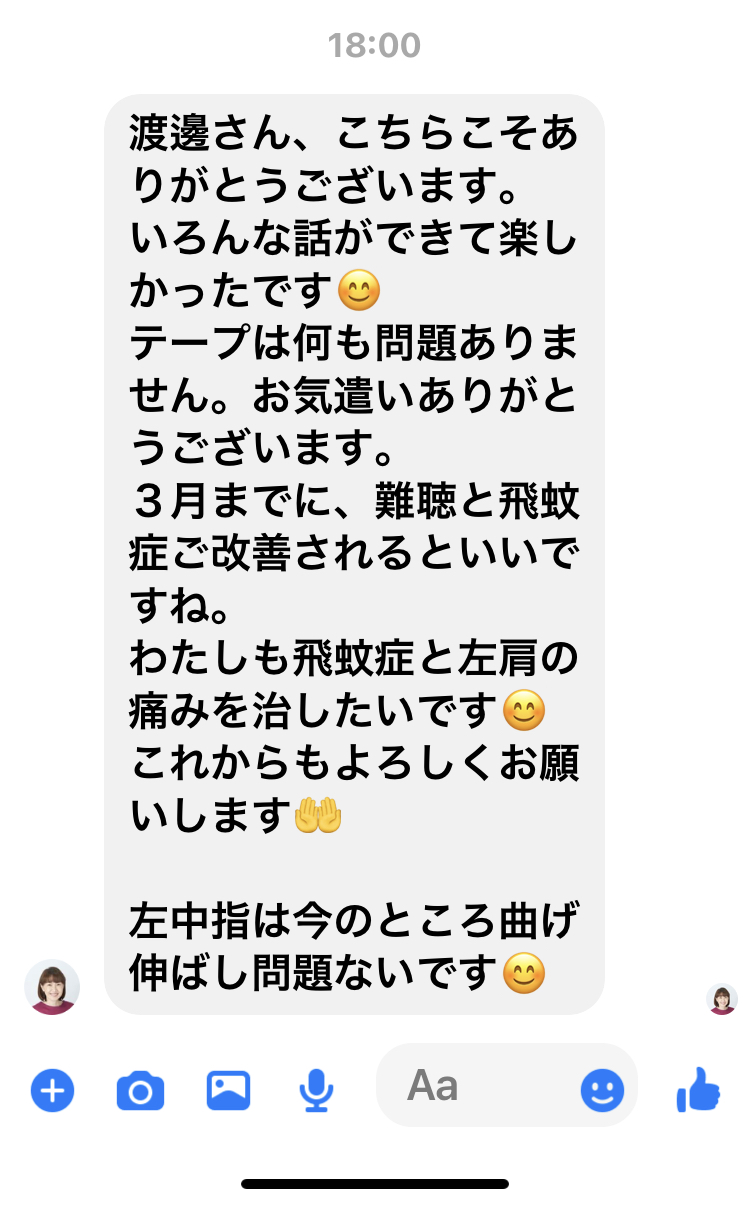Open the emoji picker in message field
Viewport: 750px width, 1205px height.
pos(602,1090)
